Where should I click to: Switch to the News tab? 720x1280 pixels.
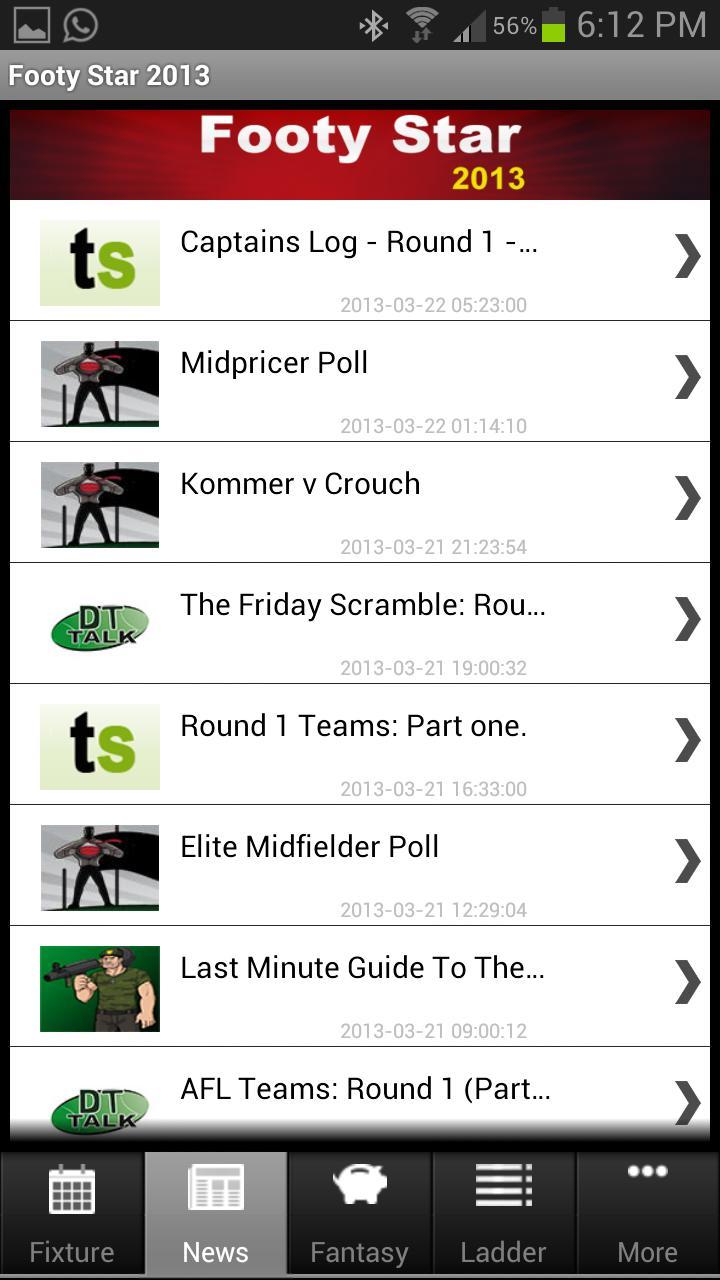[x=215, y=1213]
